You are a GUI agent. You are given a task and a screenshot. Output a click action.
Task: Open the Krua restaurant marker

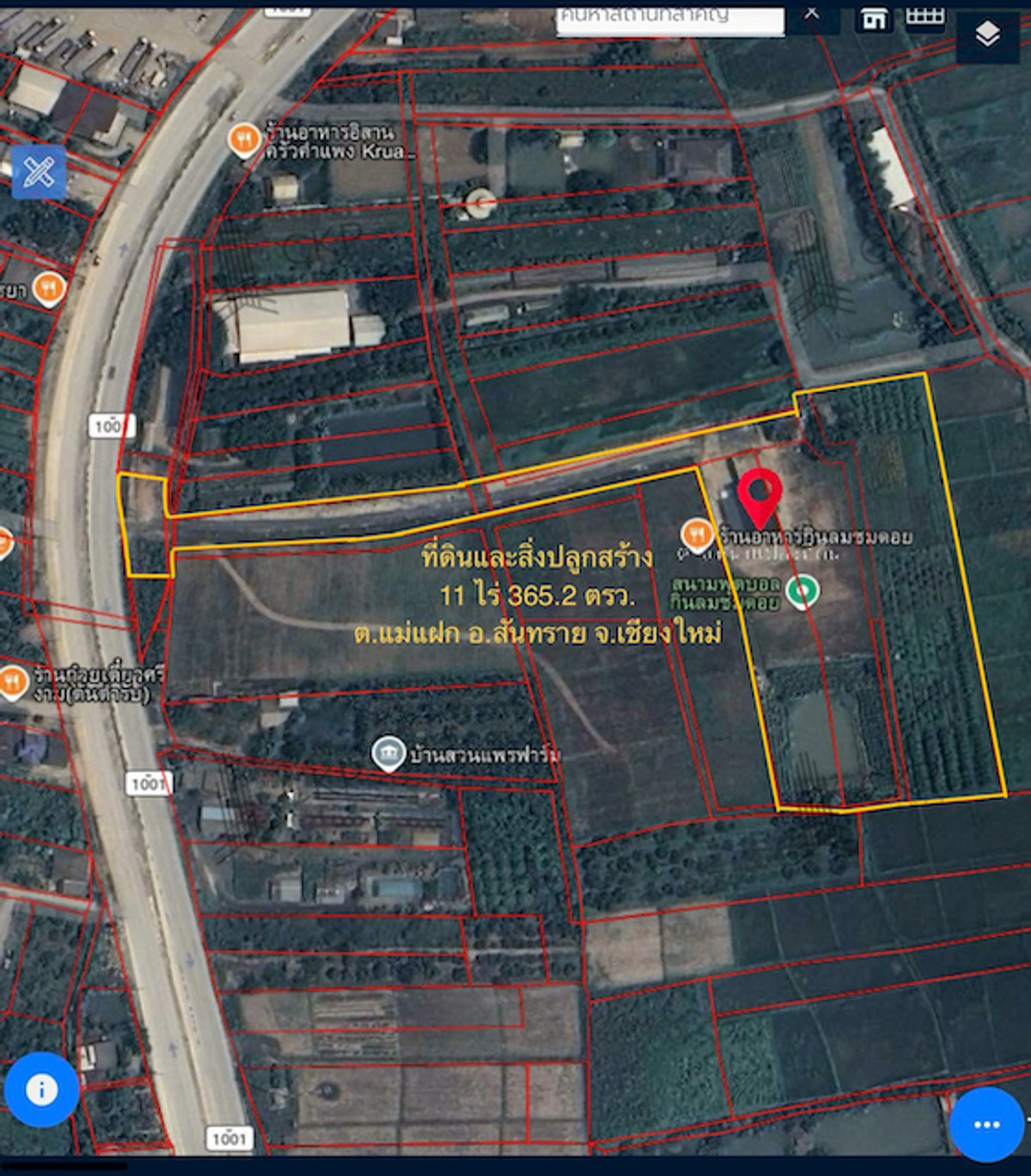(x=245, y=139)
